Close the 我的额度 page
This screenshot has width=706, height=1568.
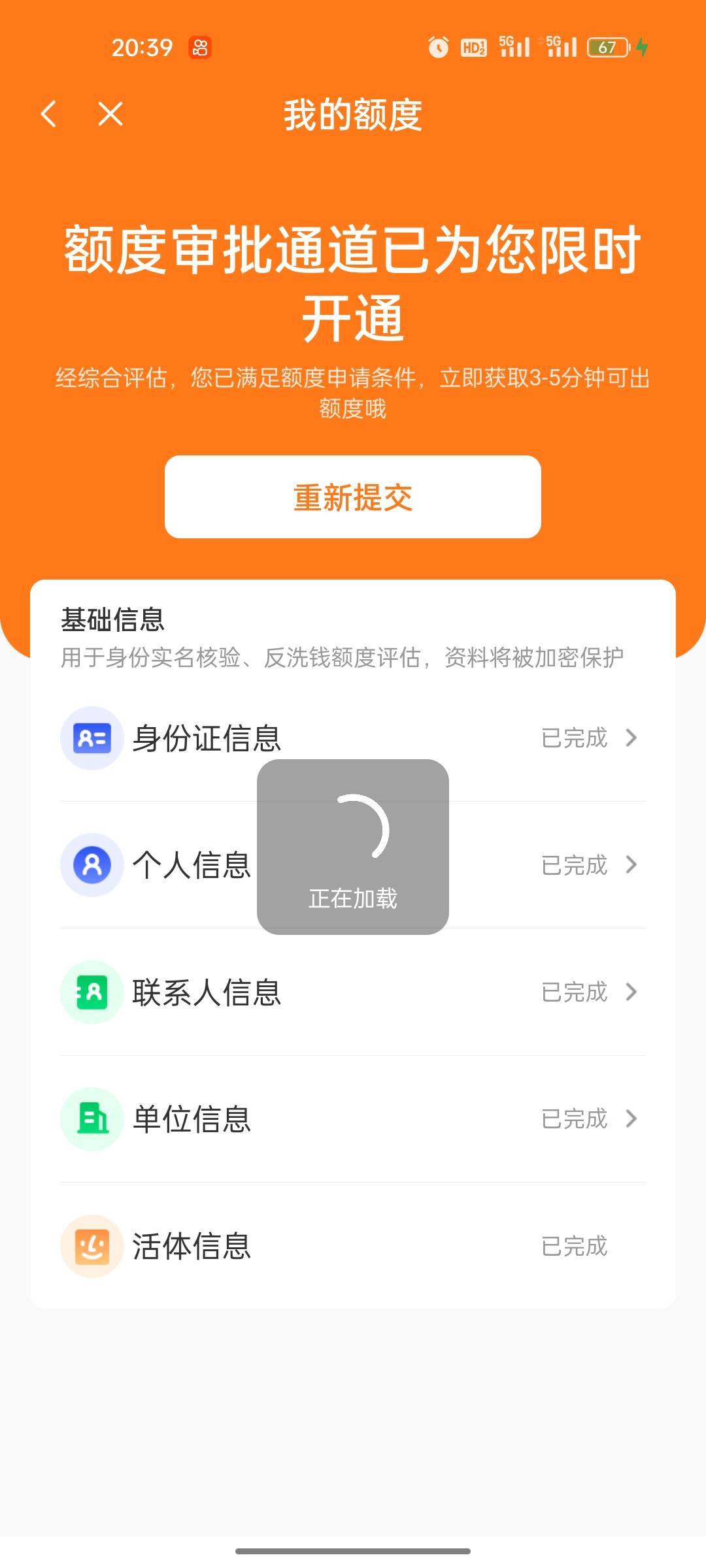tap(110, 114)
